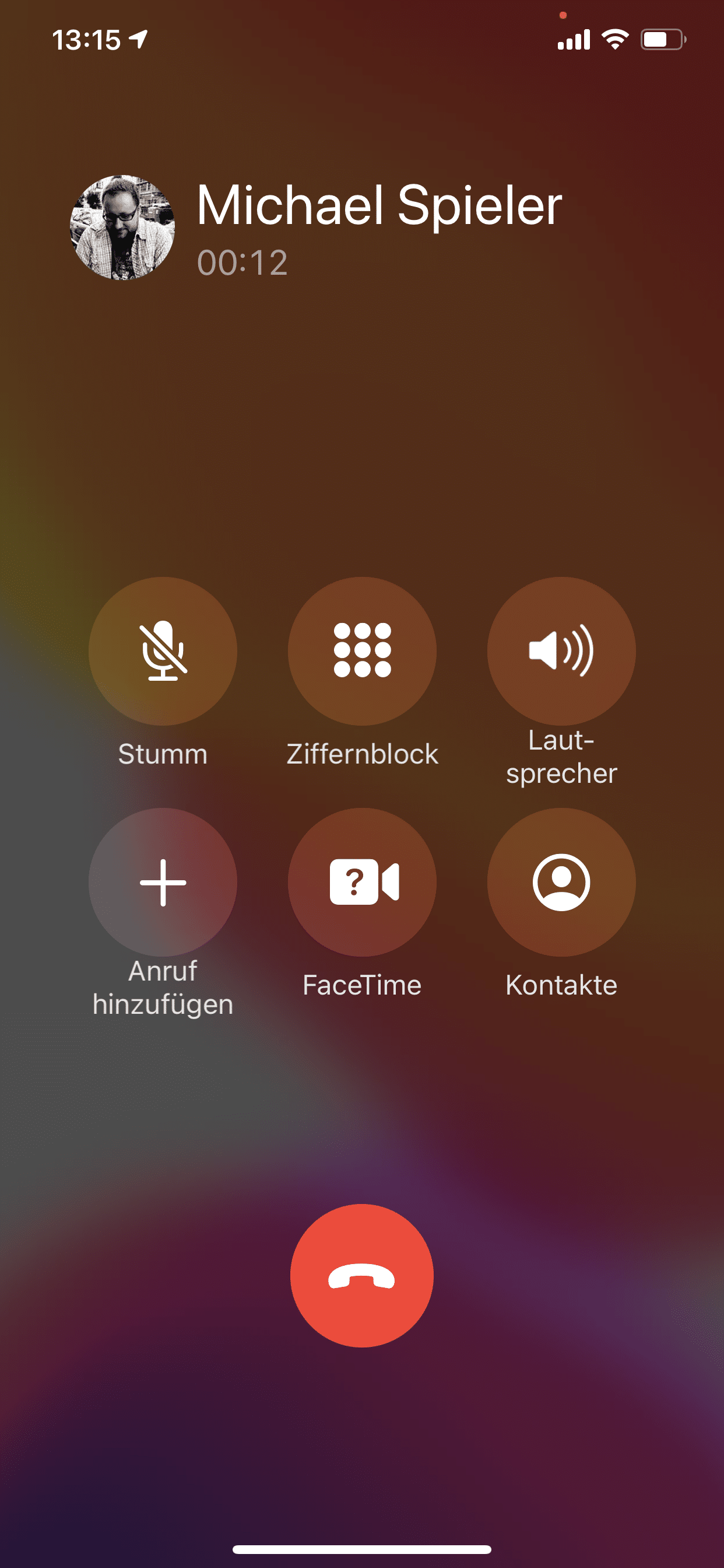This screenshot has height=1568, width=724.
Task: Start a FaceTime video call
Action: 362,882
